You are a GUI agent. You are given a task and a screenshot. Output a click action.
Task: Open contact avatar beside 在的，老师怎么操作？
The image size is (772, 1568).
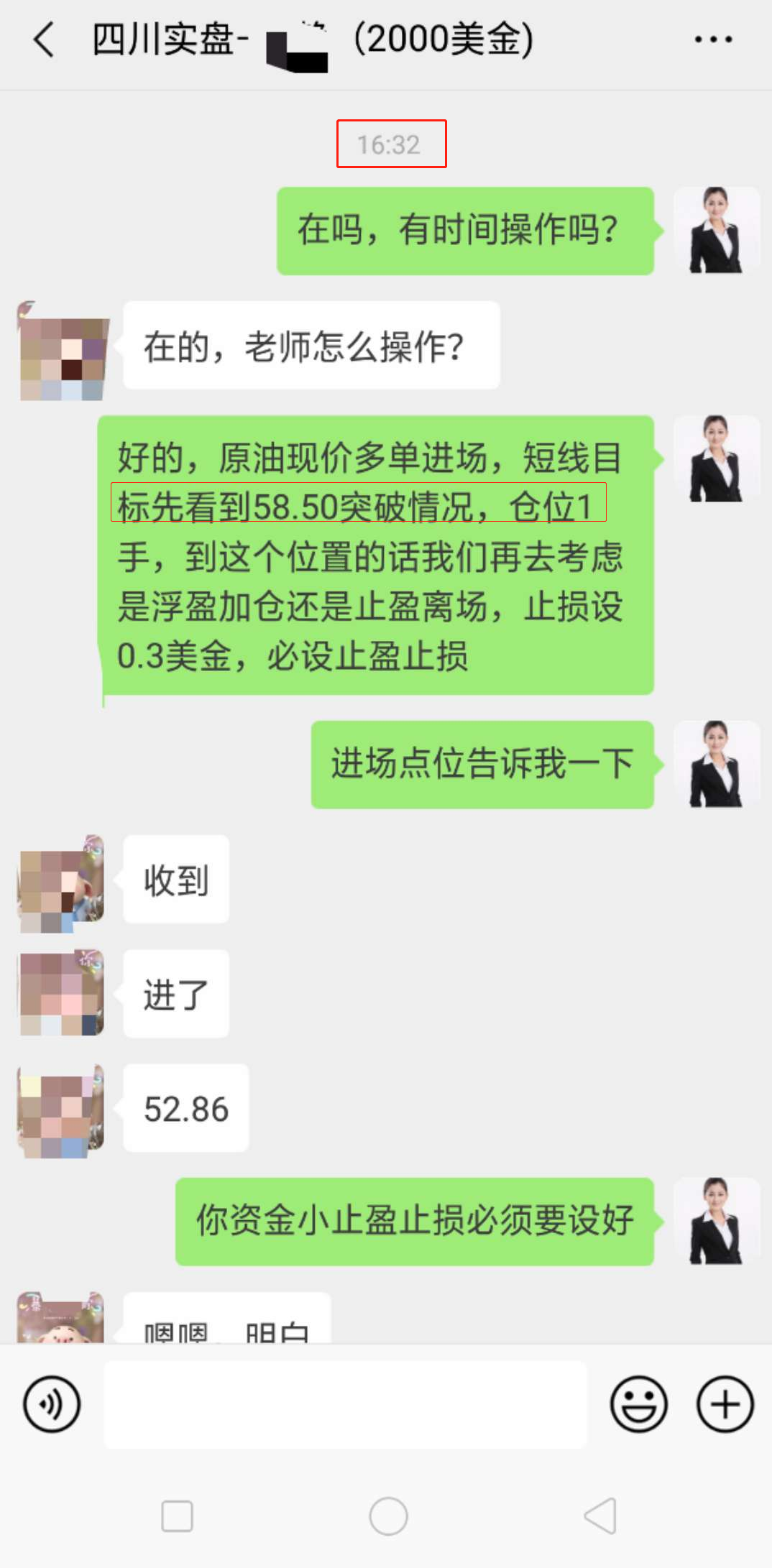(63, 352)
